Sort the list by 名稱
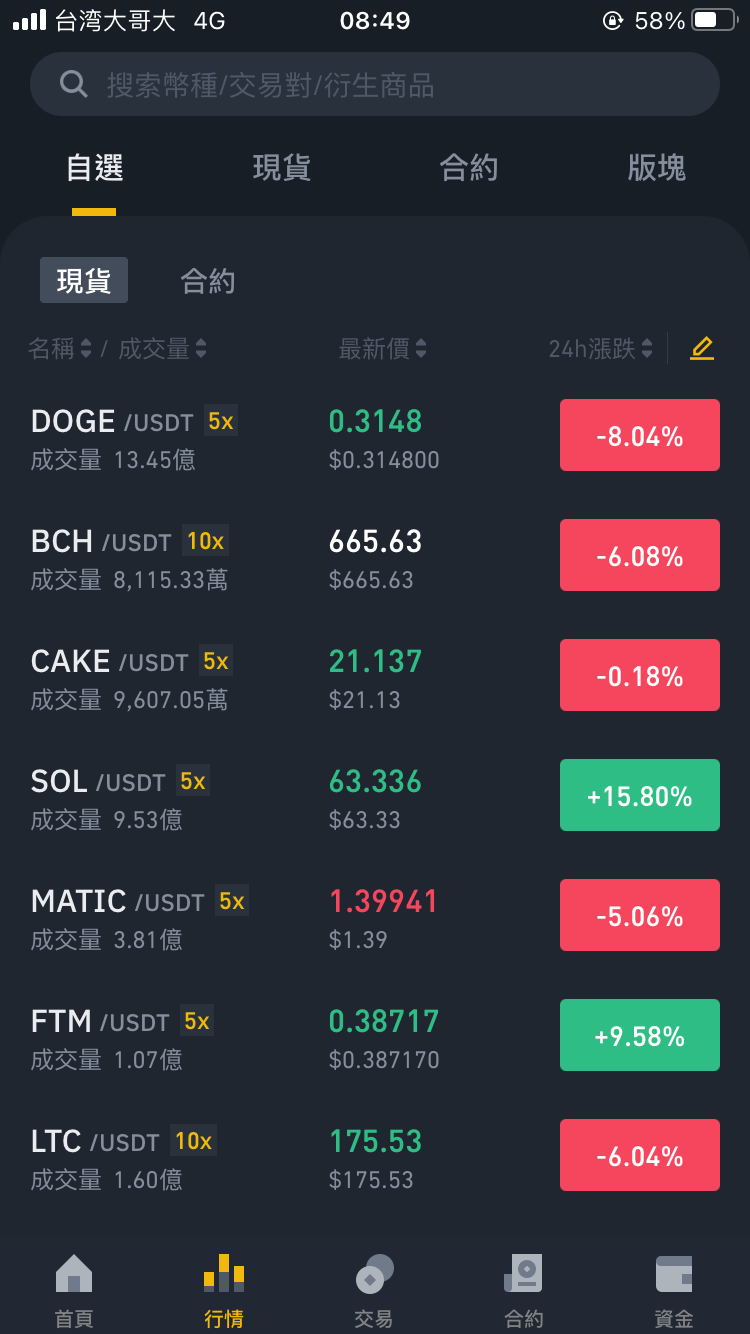The image size is (750, 1334). tap(60, 348)
